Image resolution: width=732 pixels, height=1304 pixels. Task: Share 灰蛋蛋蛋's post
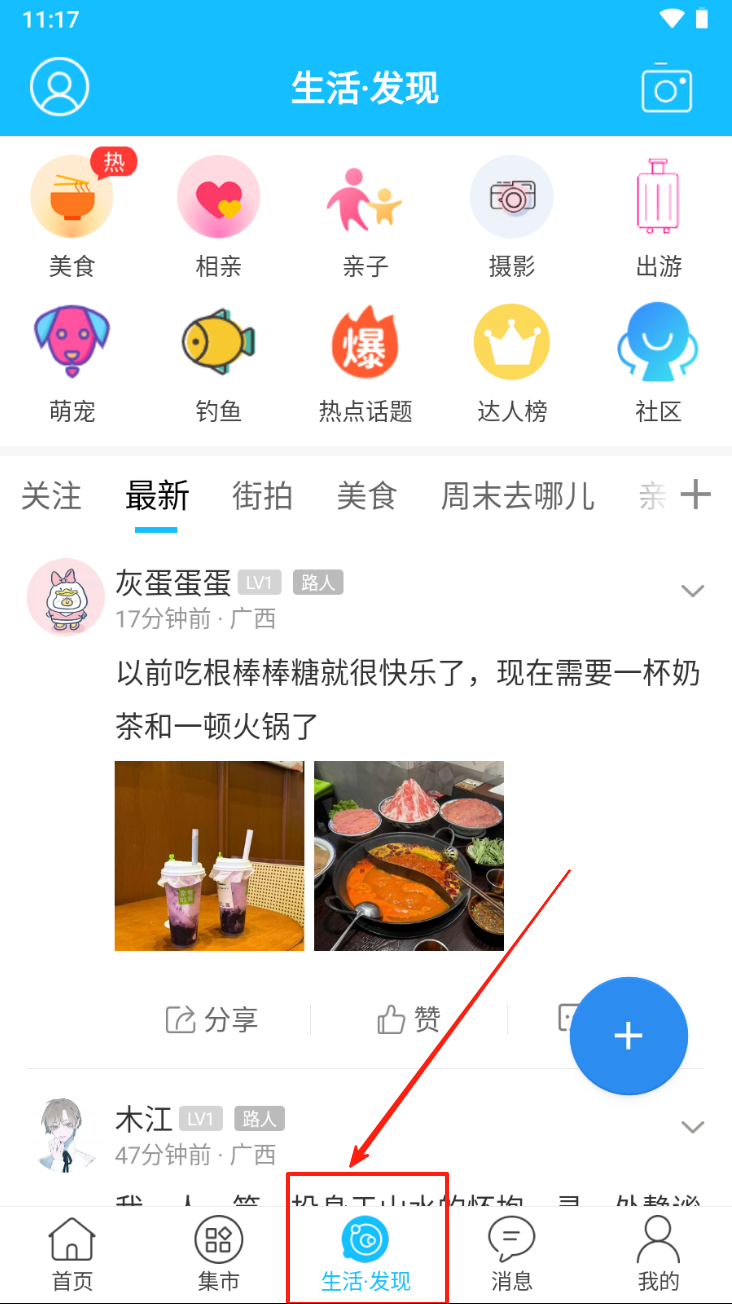pyautogui.click(x=212, y=1019)
